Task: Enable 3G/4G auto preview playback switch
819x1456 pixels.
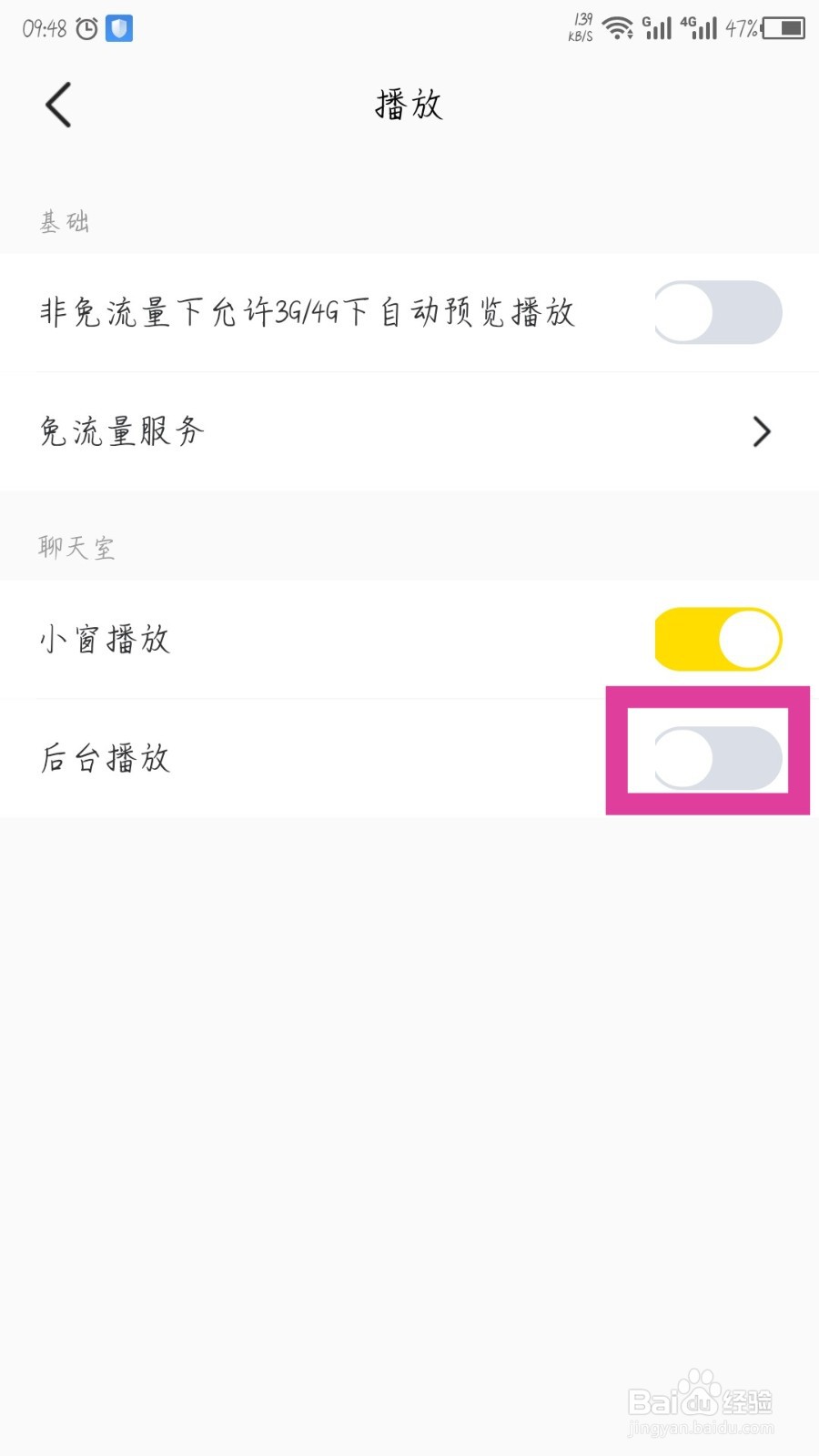Action: [718, 312]
